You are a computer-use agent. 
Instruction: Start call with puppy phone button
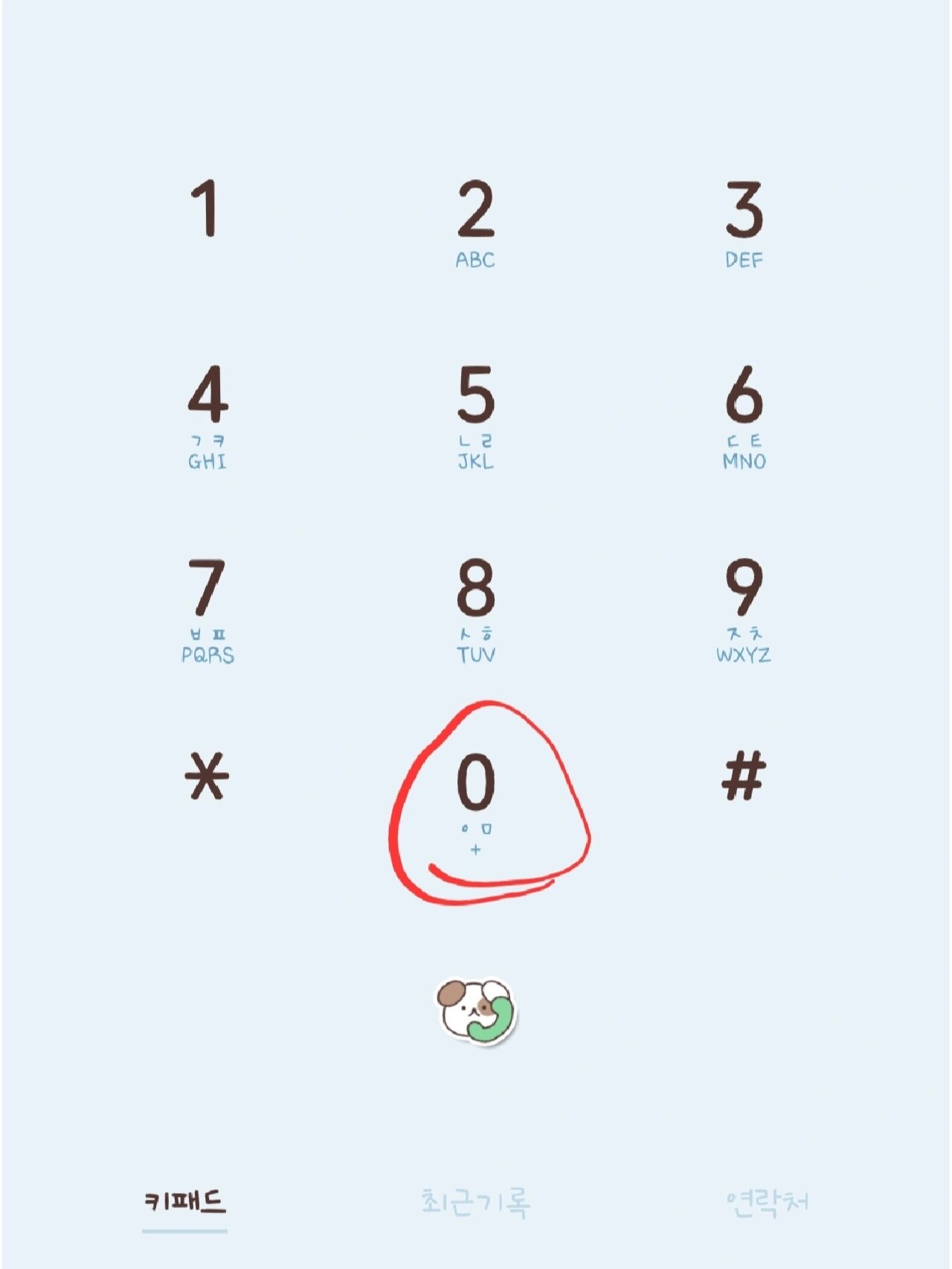click(476, 1012)
